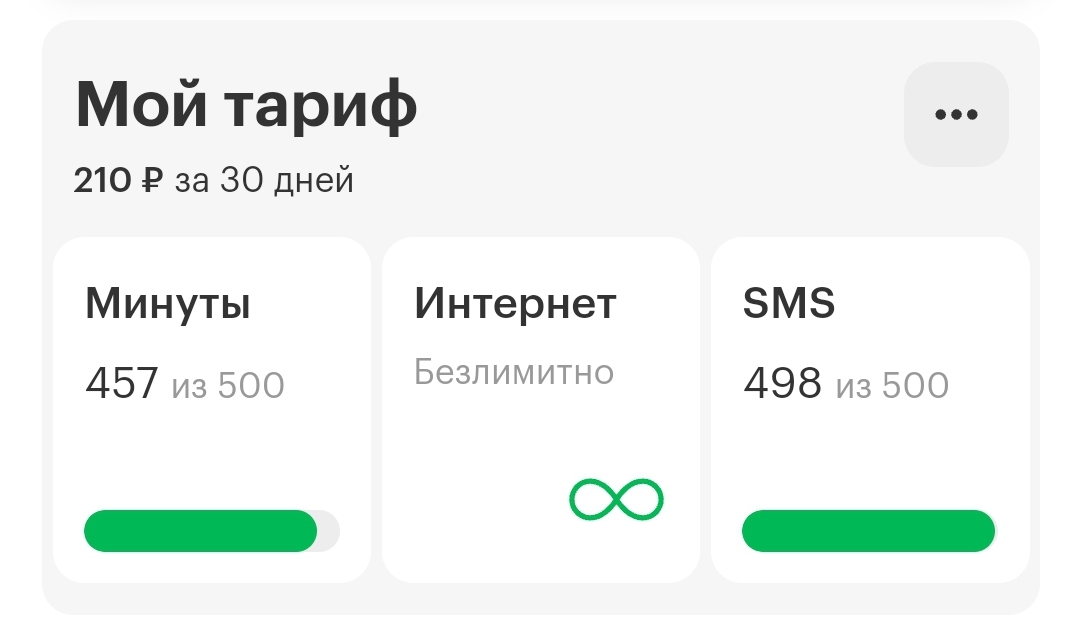Open the SMS balance card
This screenshot has height=628, width=1080.
[x=869, y=410]
